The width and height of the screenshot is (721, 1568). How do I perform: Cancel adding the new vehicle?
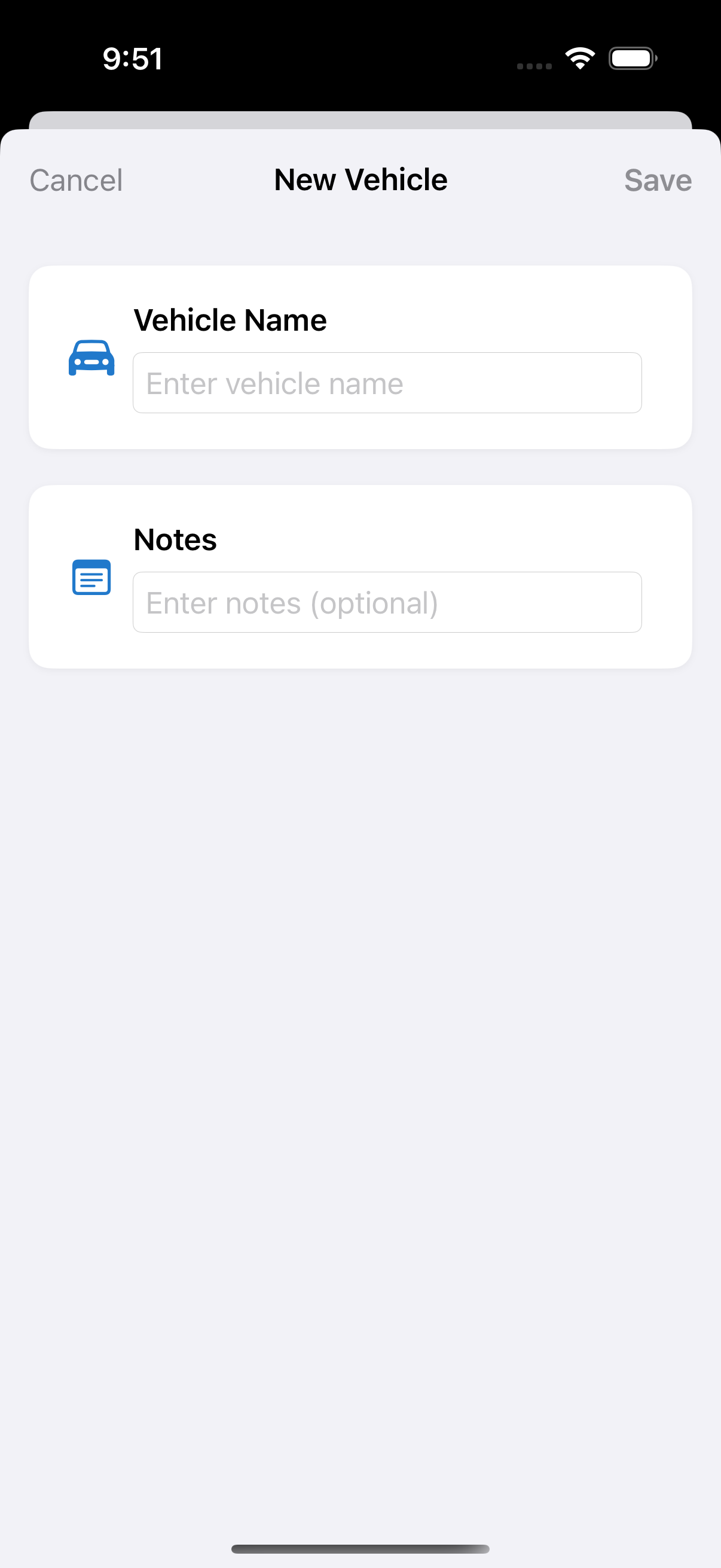coord(76,180)
